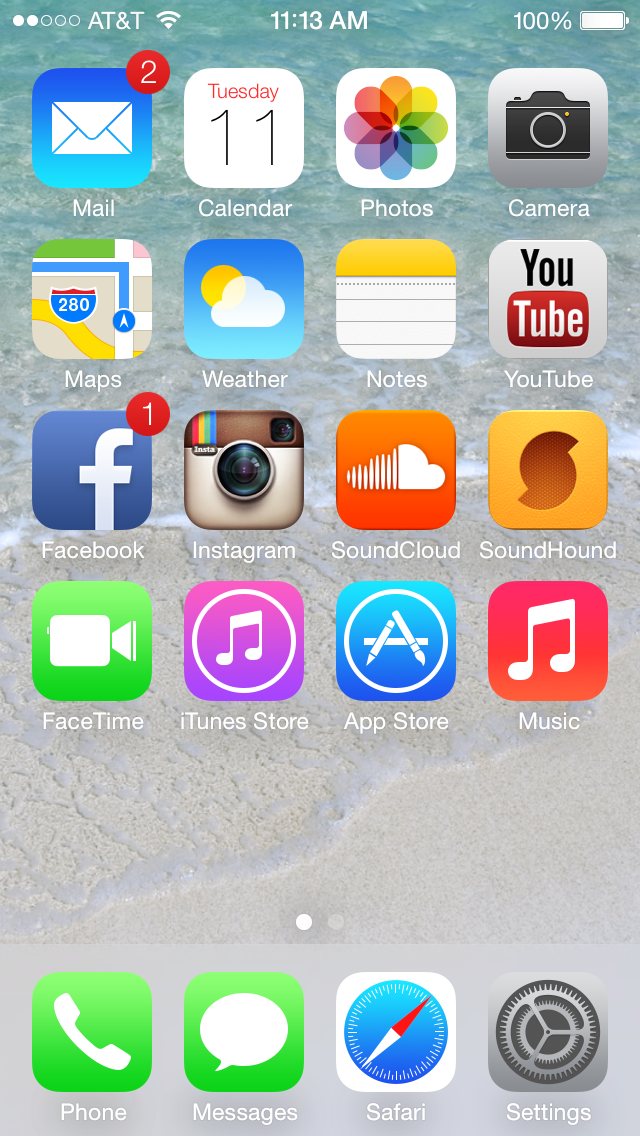Open the Notes app
Image resolution: width=640 pixels, height=1136 pixels.
point(396,300)
